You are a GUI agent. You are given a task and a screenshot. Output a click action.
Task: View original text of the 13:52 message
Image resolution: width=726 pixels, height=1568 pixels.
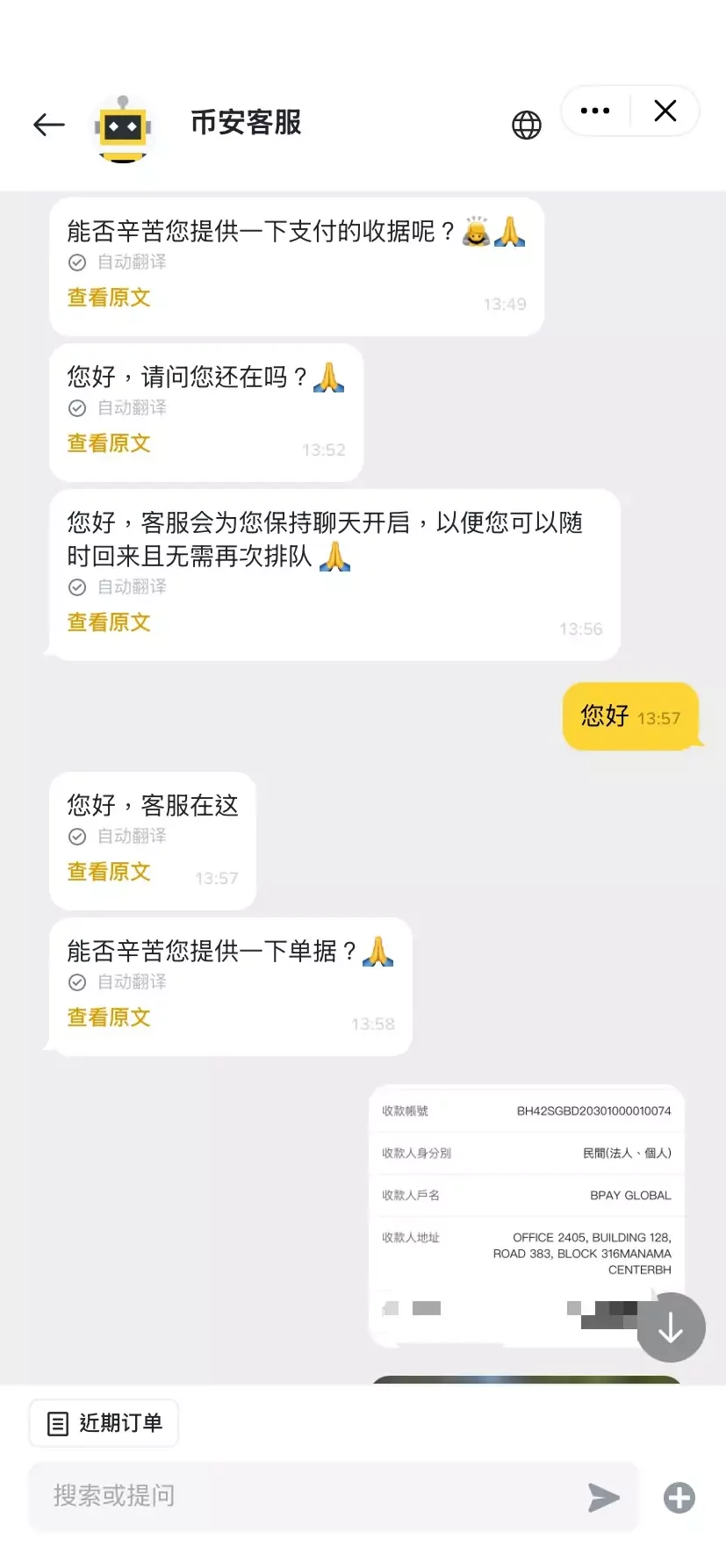[109, 443]
